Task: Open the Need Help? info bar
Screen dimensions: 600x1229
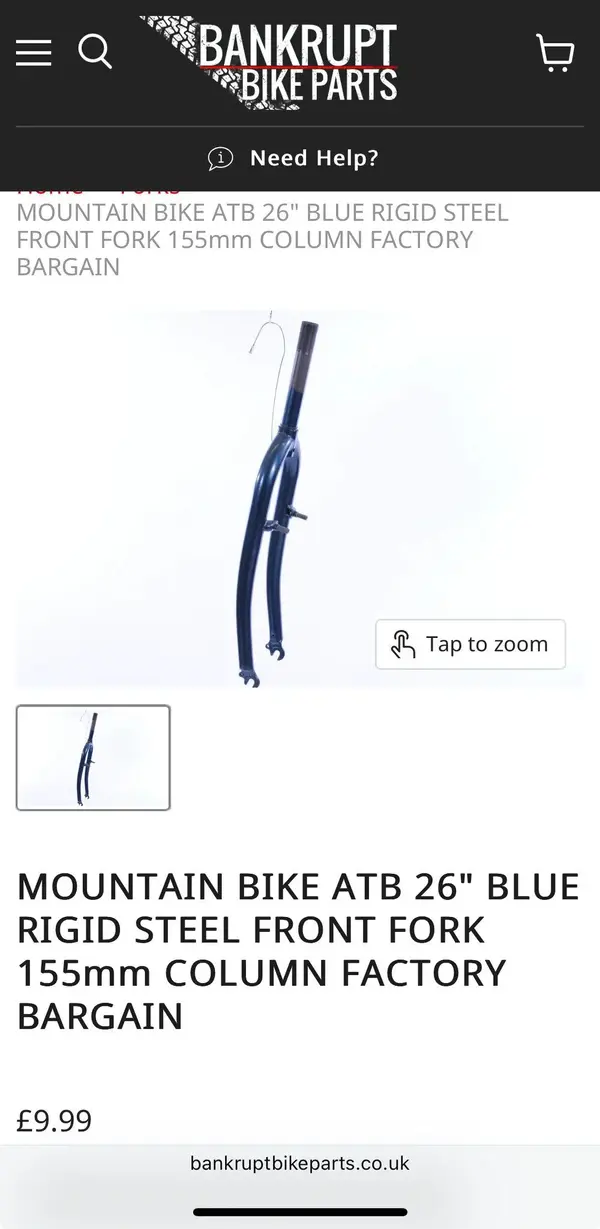Action: (294, 158)
